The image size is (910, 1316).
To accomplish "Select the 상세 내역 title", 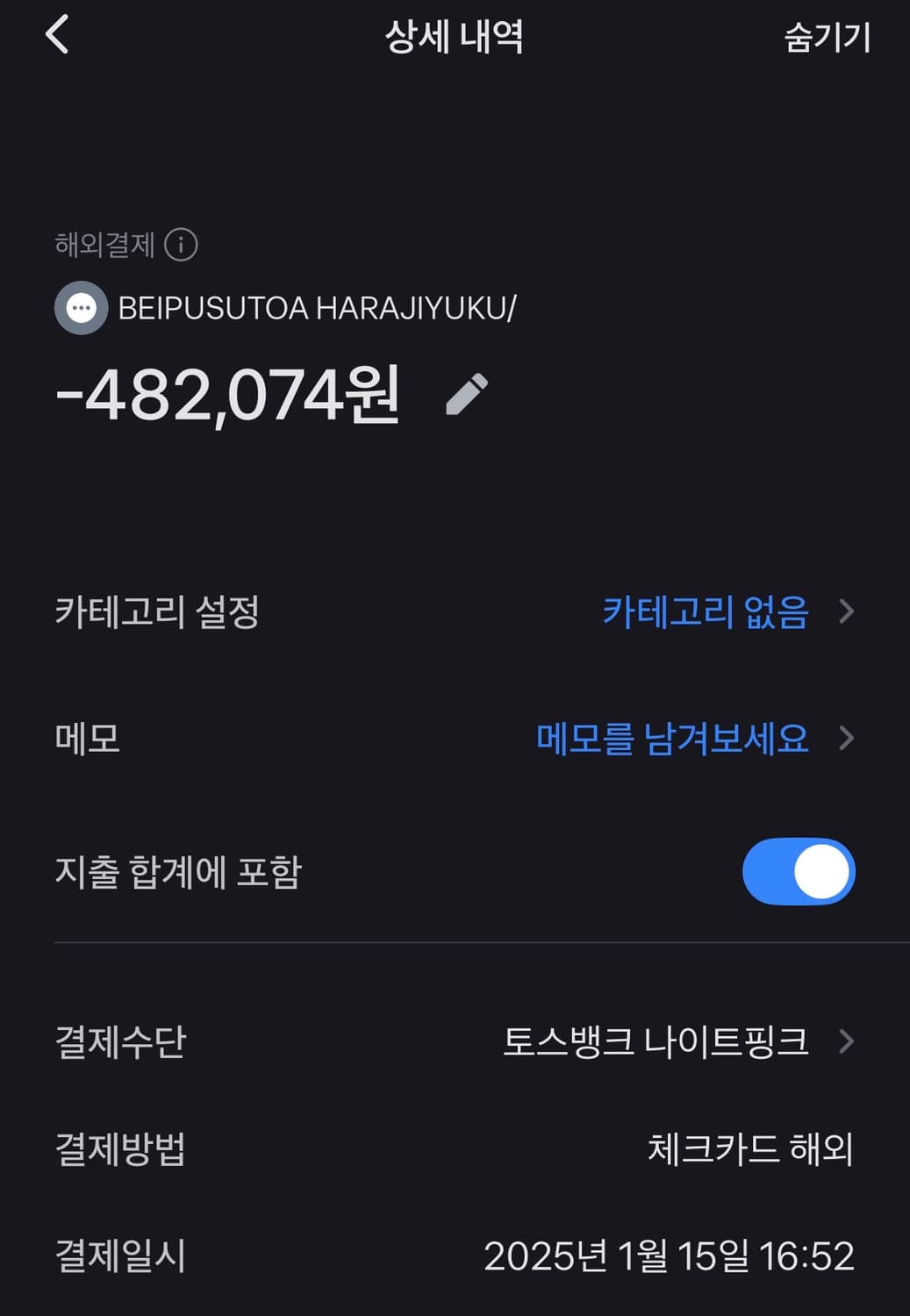I will point(453,39).
